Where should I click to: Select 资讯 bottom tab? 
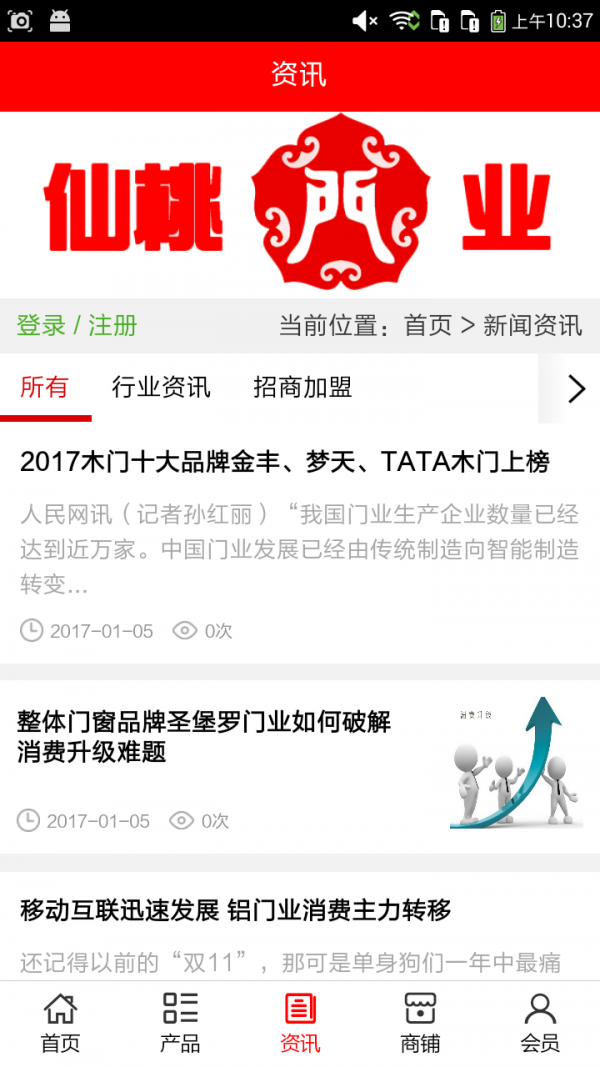300,1024
